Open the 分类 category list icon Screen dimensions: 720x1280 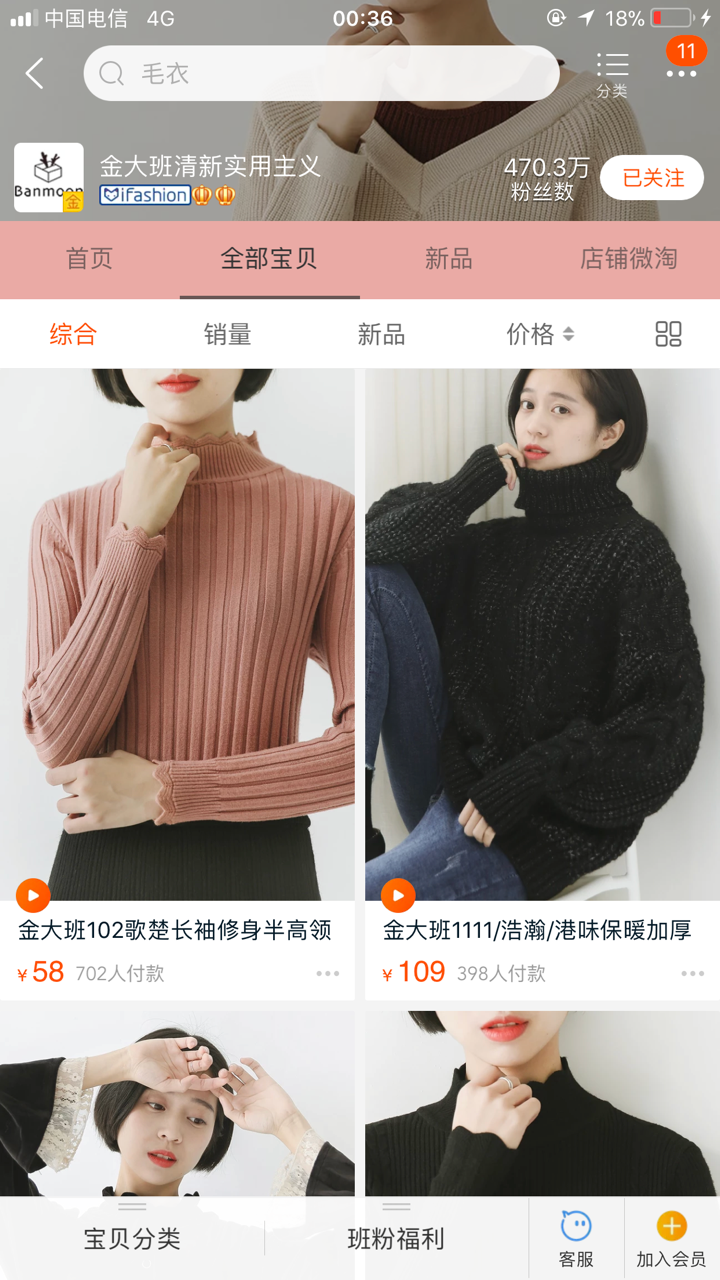[612, 75]
